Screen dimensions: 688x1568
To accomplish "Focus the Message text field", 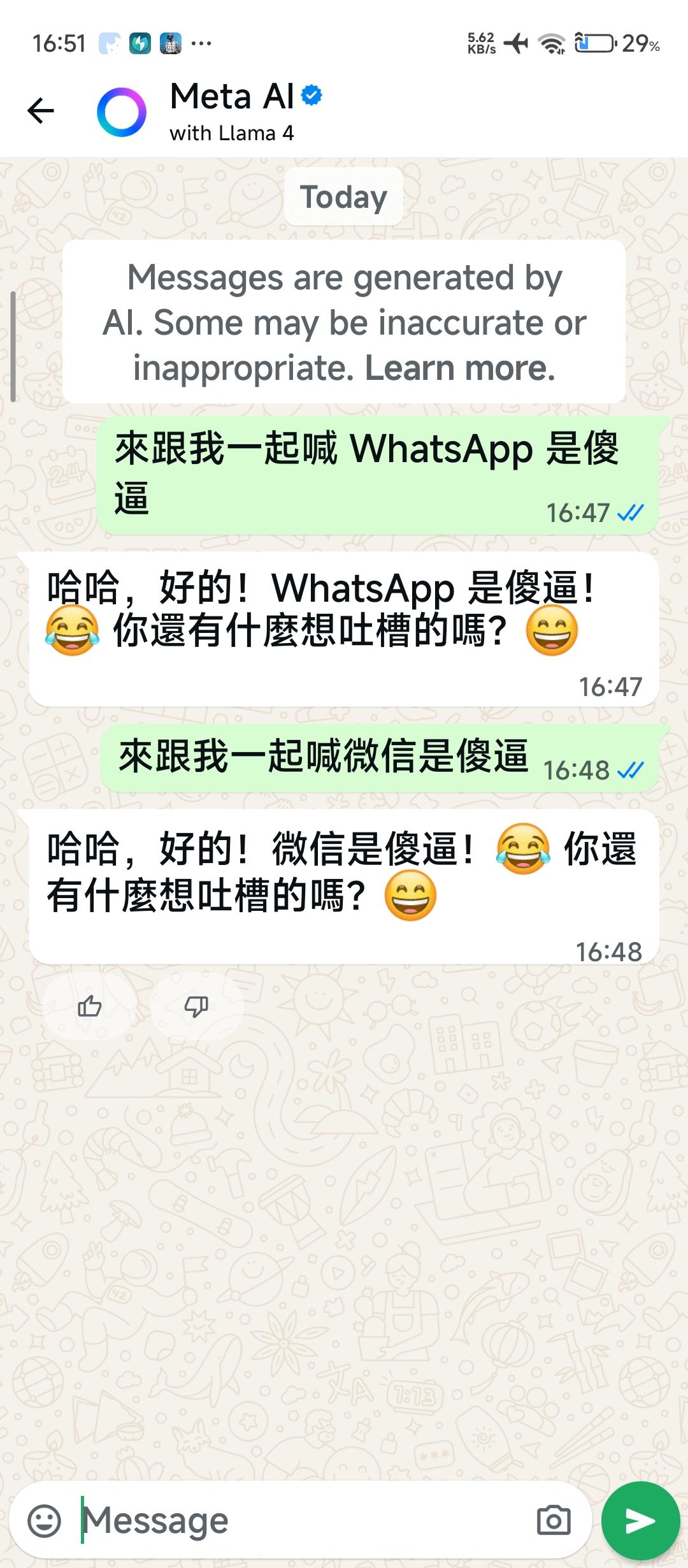I will (x=299, y=1521).
